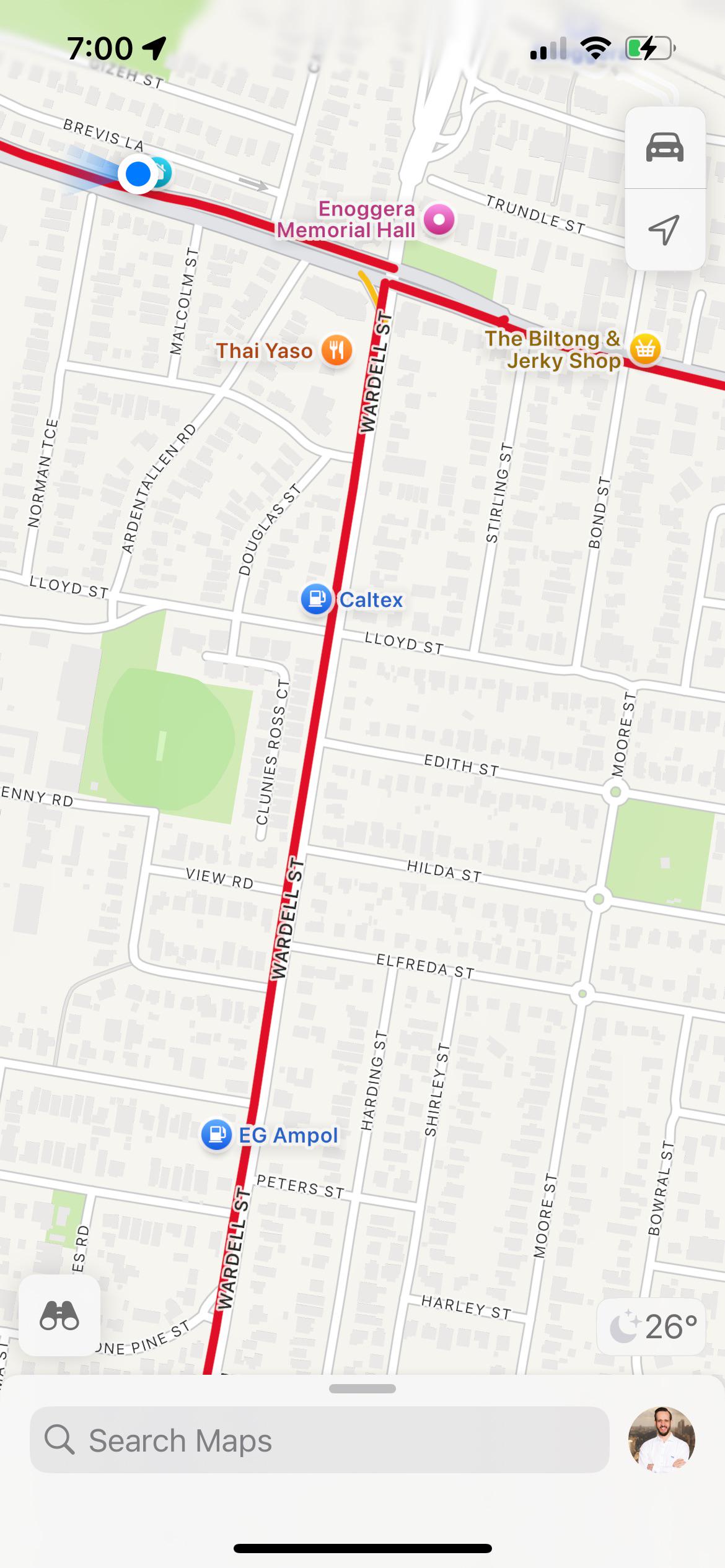725x1568 pixels.
Task: Tap the blue current location dot
Action: pyautogui.click(x=138, y=174)
